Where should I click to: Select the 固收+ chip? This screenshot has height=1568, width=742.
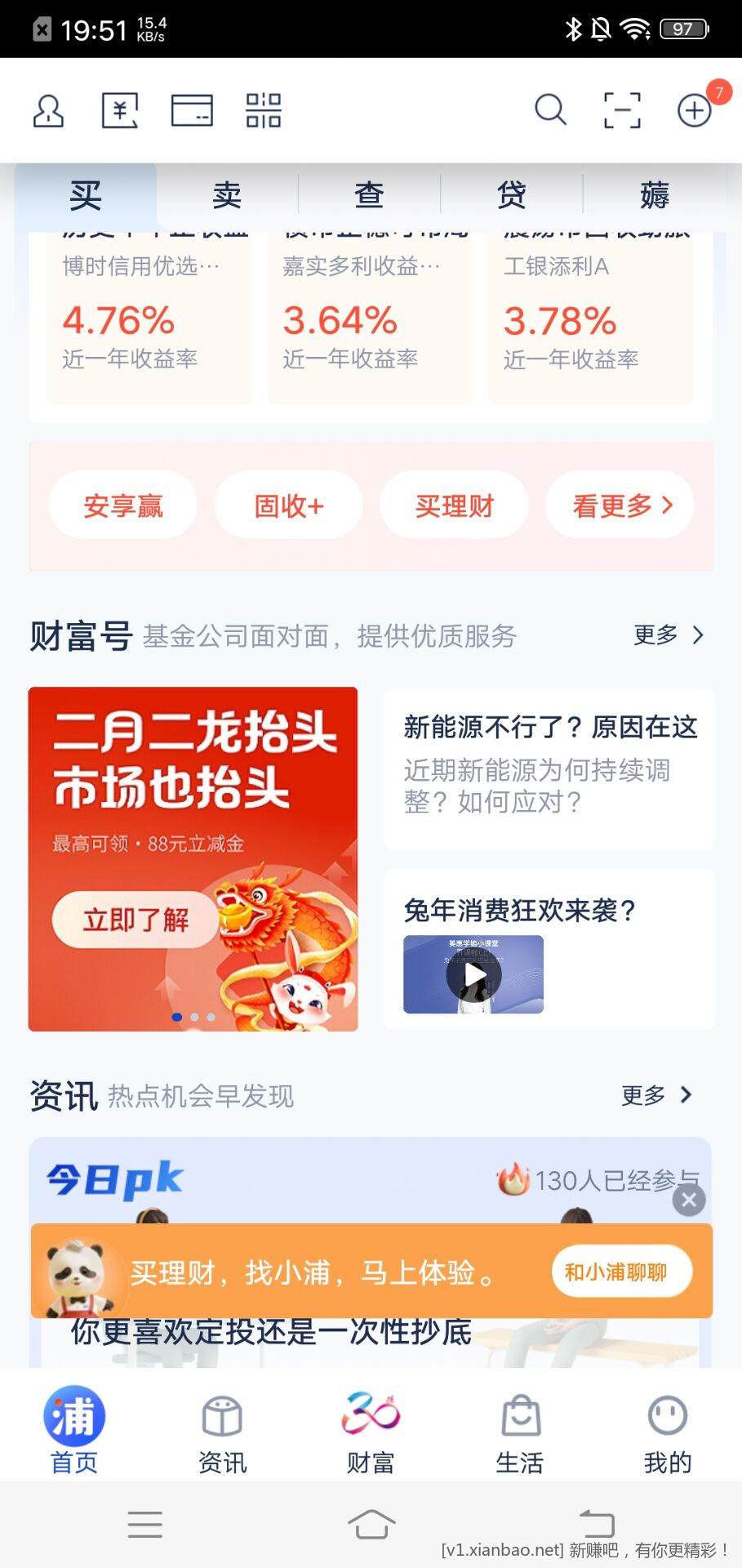[289, 506]
